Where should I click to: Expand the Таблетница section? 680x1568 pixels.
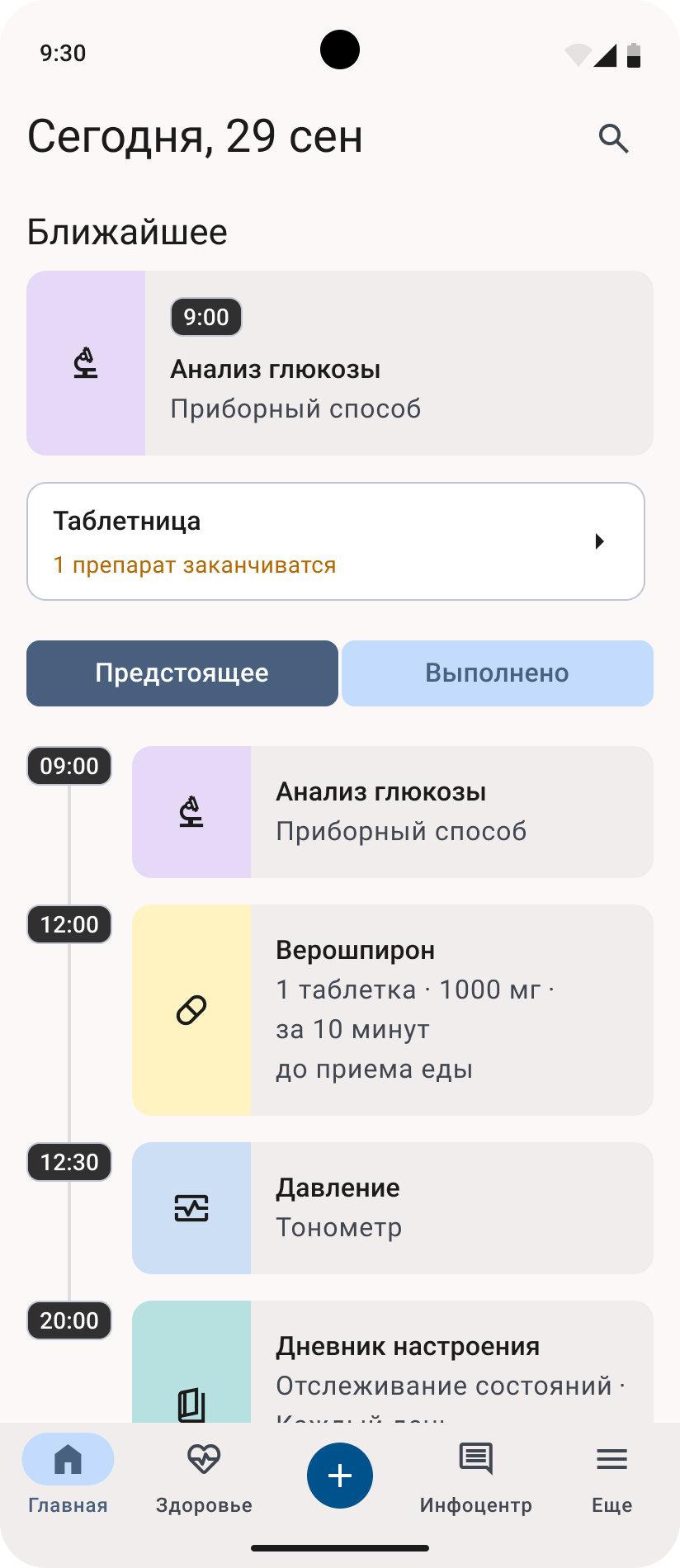pos(336,541)
